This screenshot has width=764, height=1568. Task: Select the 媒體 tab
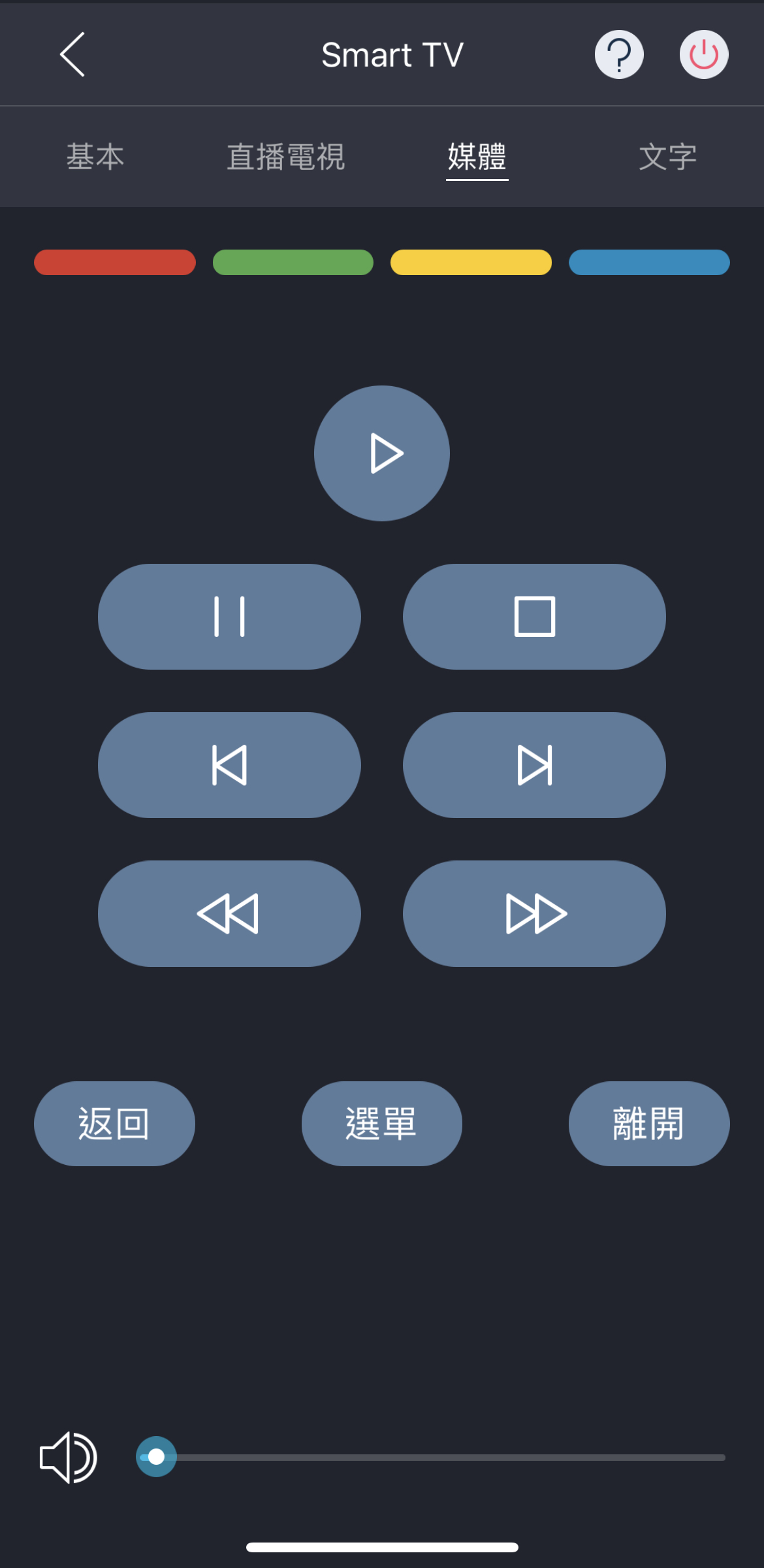[x=477, y=157]
